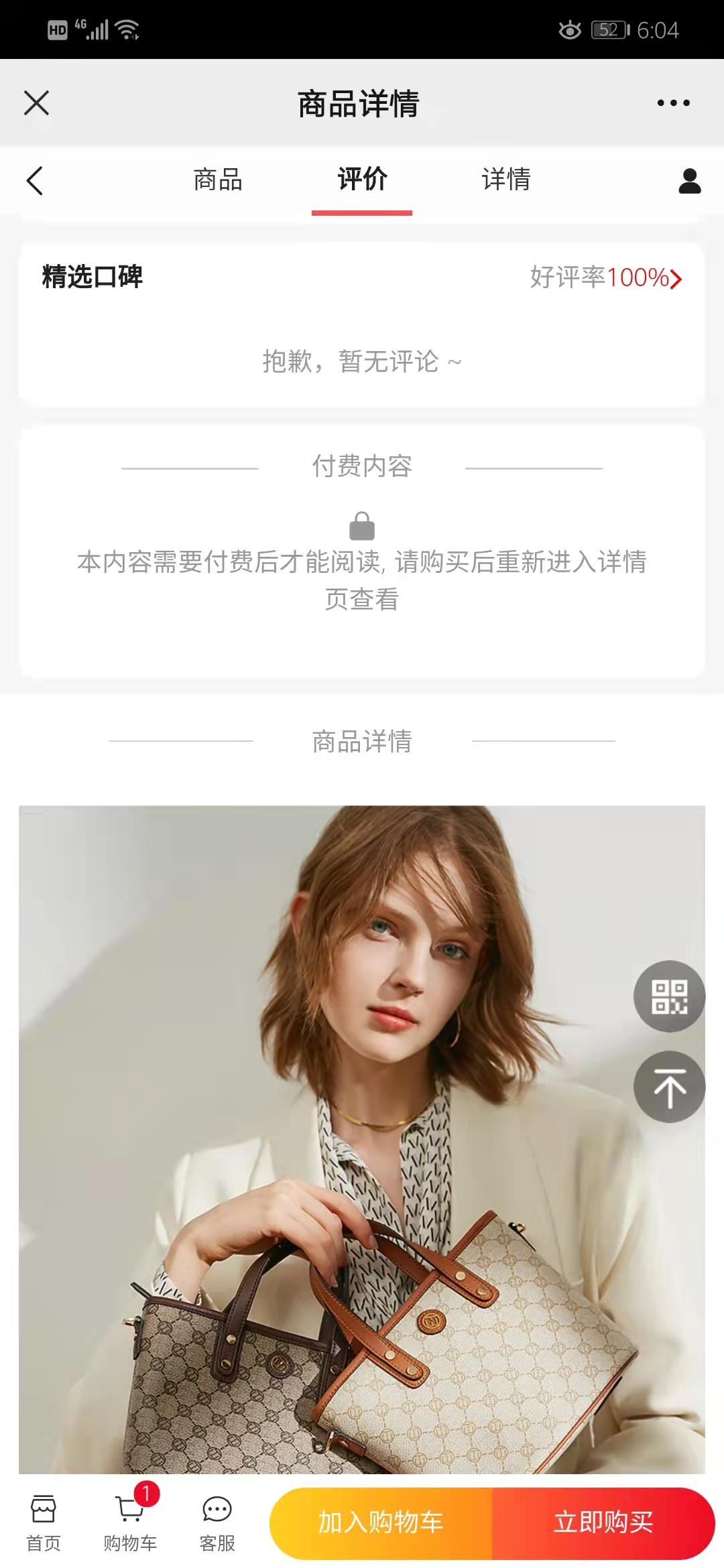
Task: Switch to the 商品 tab
Action: [218, 180]
